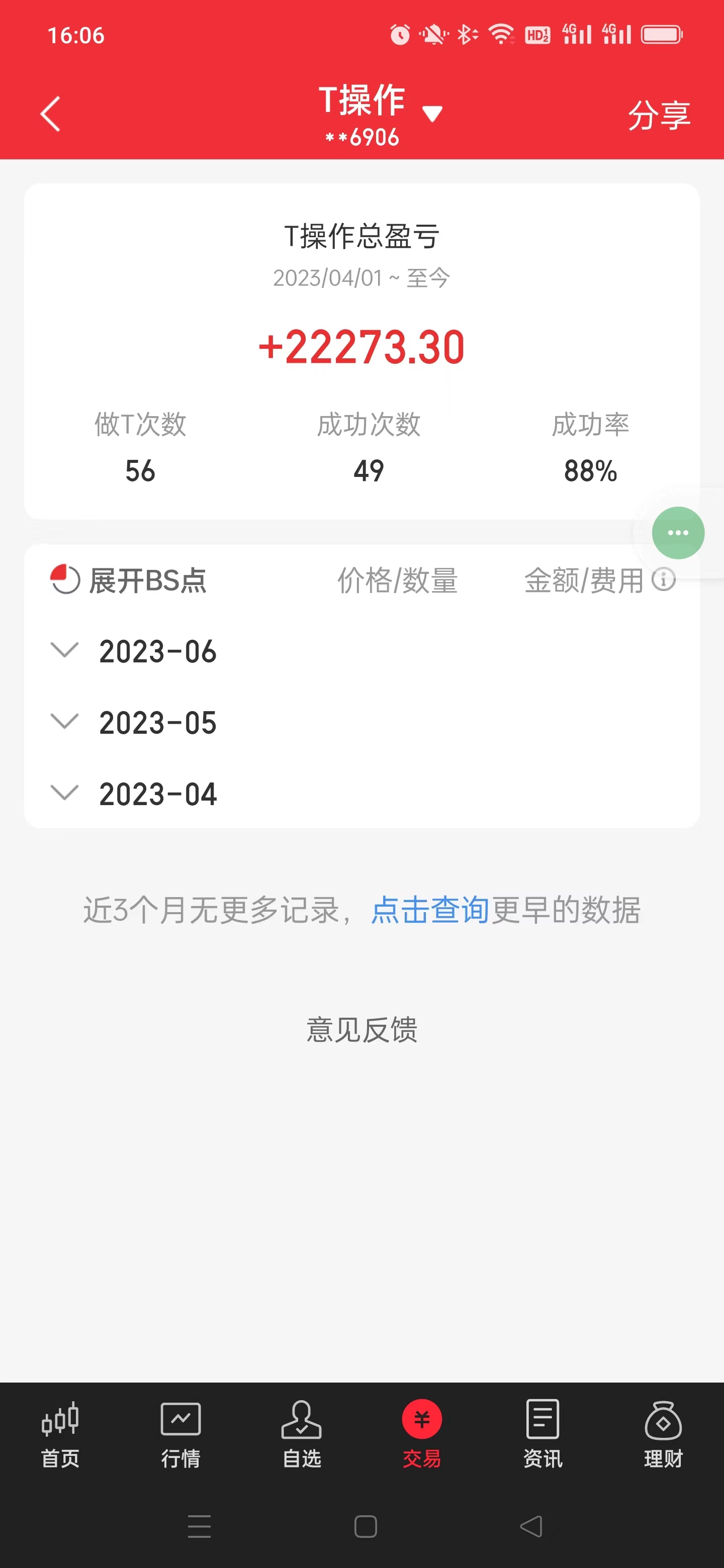Open the green floating chat bubble
The width and height of the screenshot is (724, 1568).
click(x=678, y=533)
